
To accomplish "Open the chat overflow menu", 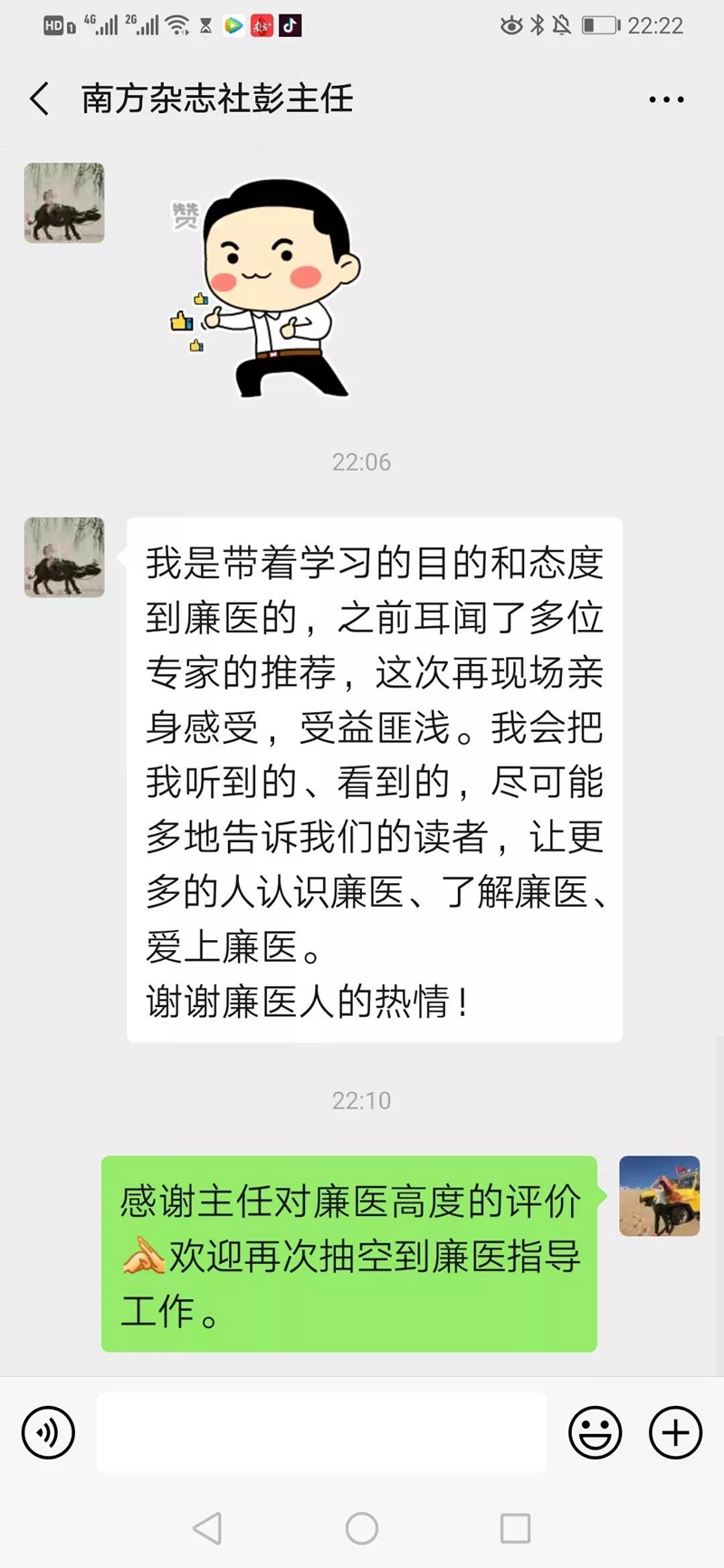I will (x=666, y=100).
